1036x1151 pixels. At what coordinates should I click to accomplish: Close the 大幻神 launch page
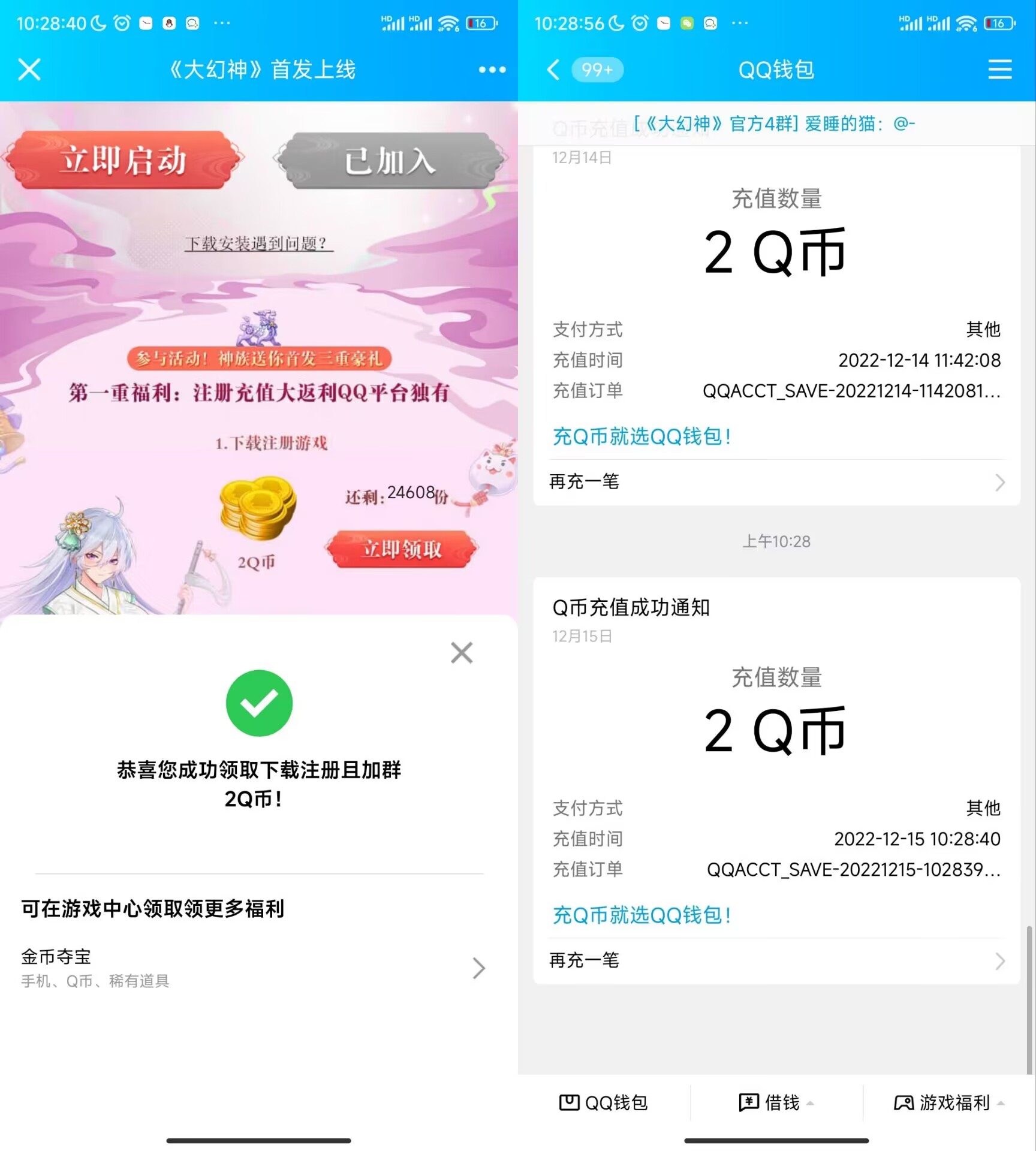(29, 70)
